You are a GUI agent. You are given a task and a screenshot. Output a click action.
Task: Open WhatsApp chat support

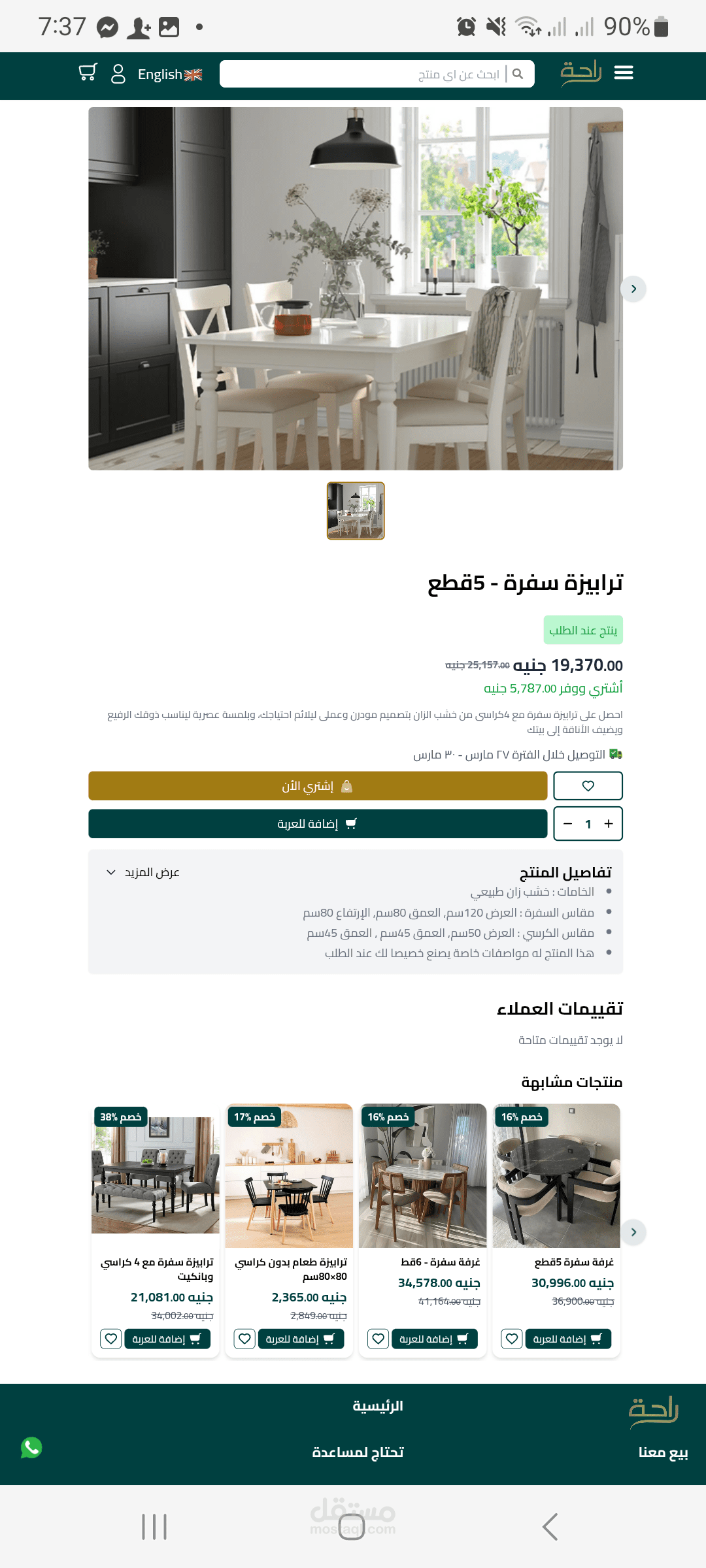click(x=31, y=1448)
